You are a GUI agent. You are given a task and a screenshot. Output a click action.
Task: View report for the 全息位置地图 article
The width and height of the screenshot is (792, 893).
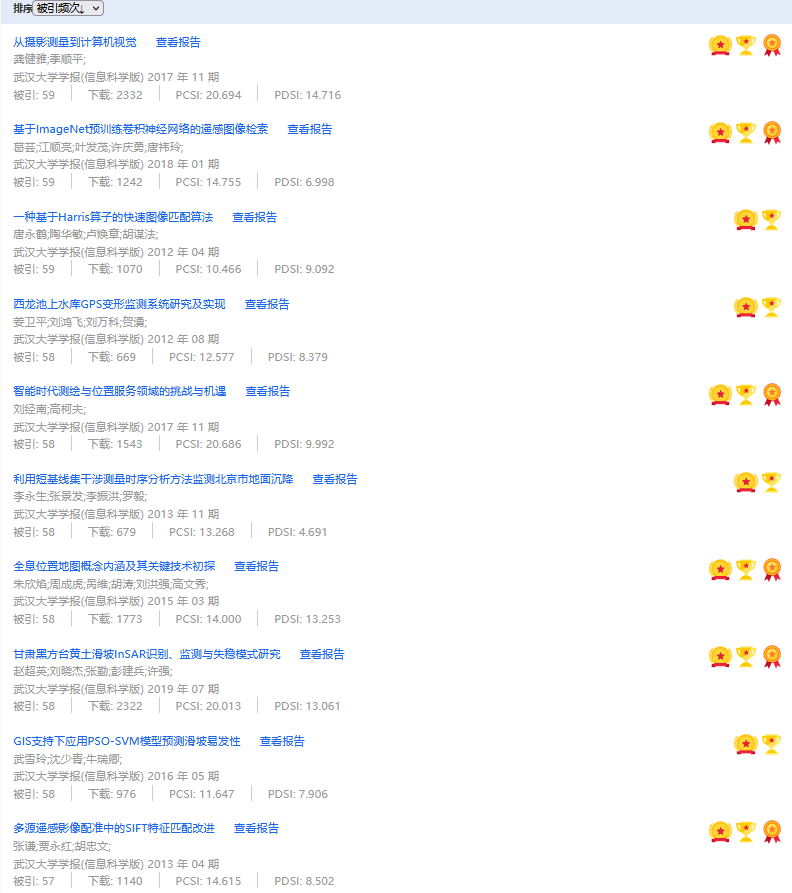pos(257,566)
